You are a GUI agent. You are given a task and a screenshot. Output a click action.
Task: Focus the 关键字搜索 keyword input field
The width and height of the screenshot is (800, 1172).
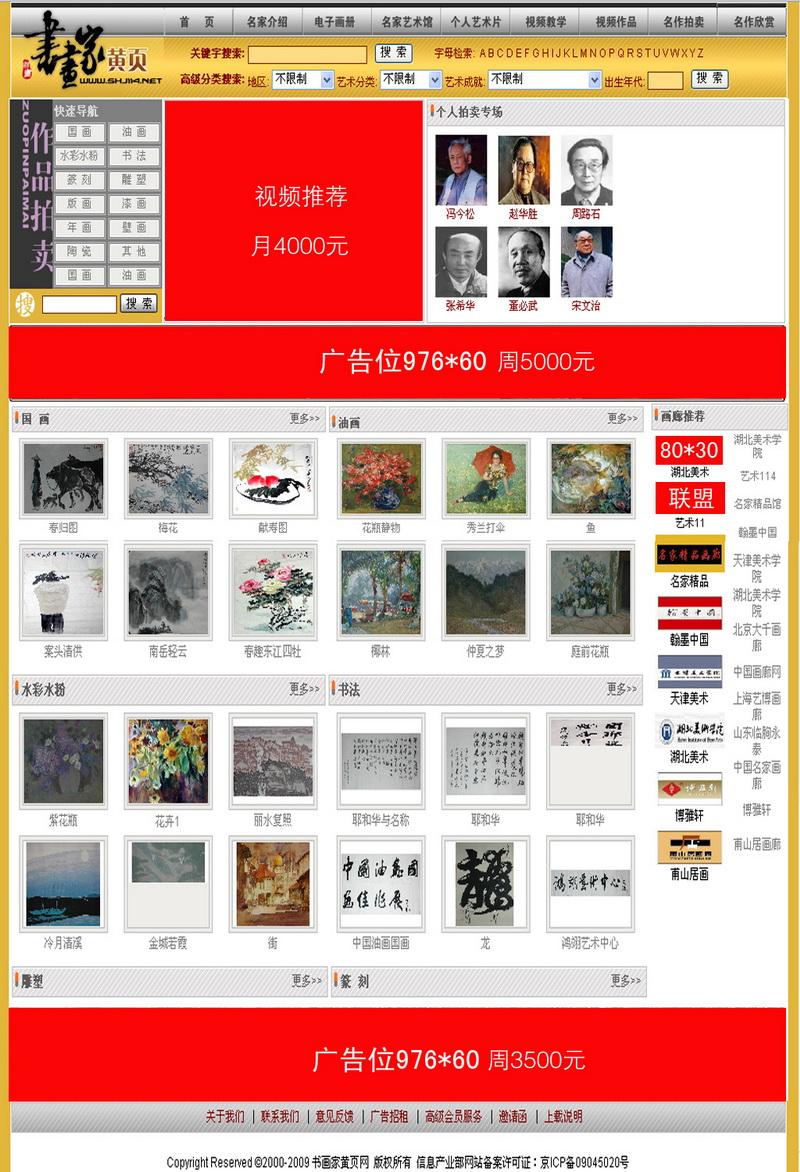(307, 54)
